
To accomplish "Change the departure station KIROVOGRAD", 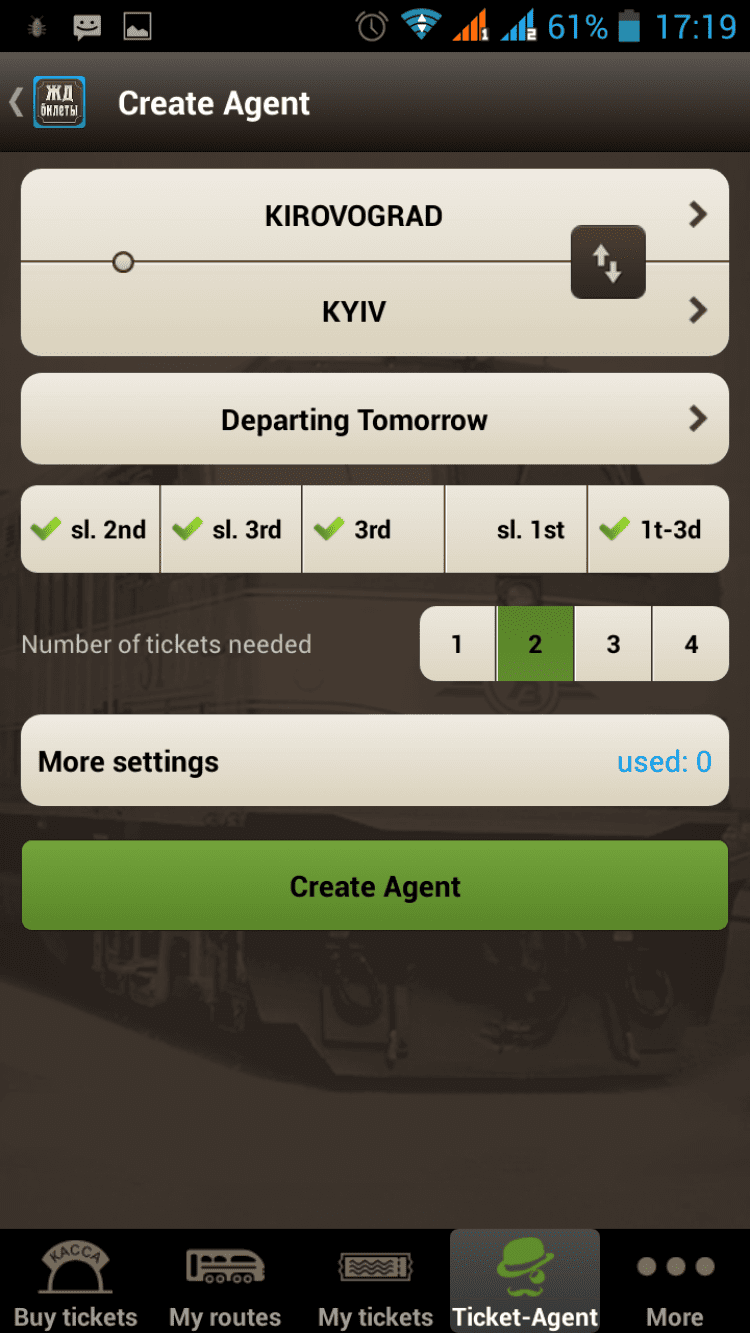I will [x=354, y=216].
